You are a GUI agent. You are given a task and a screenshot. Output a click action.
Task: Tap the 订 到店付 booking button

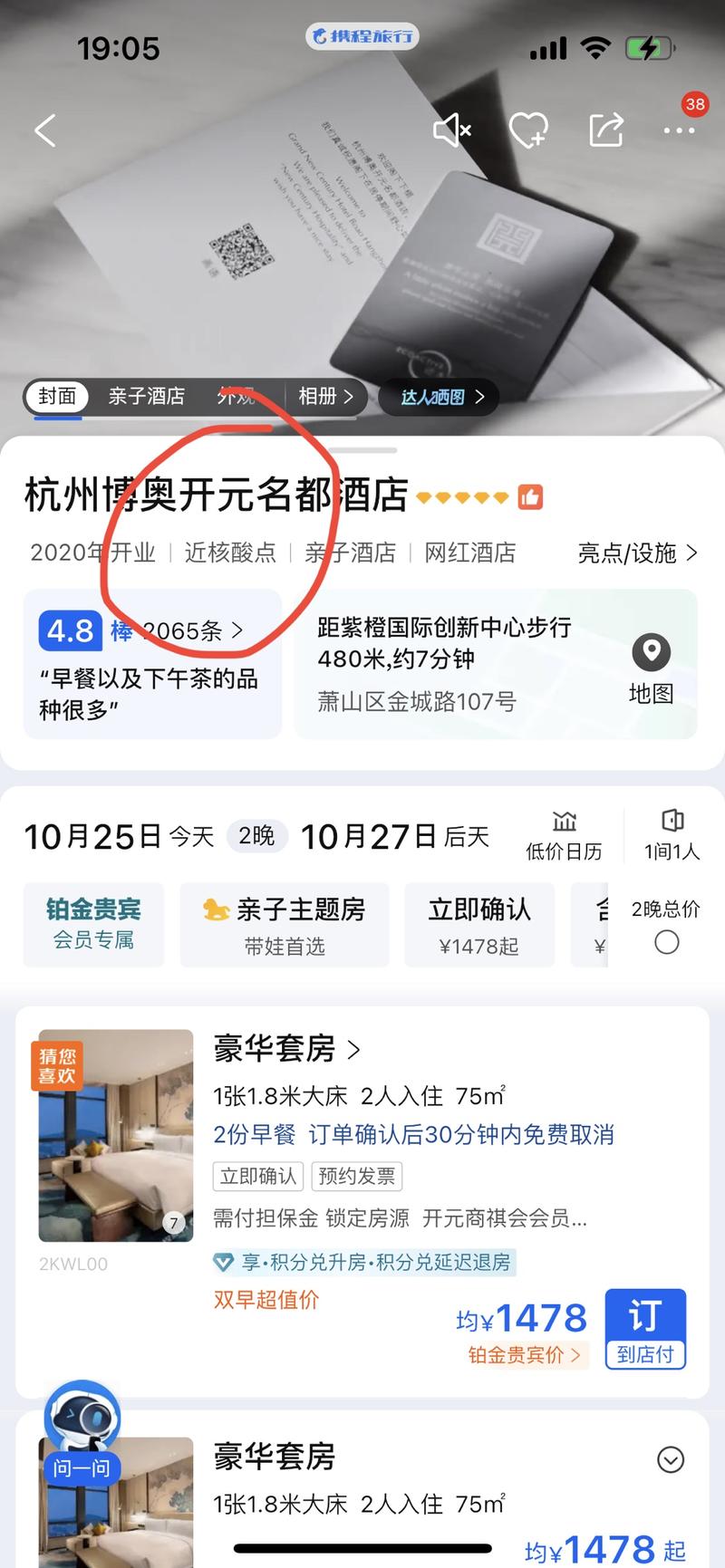click(x=644, y=1329)
